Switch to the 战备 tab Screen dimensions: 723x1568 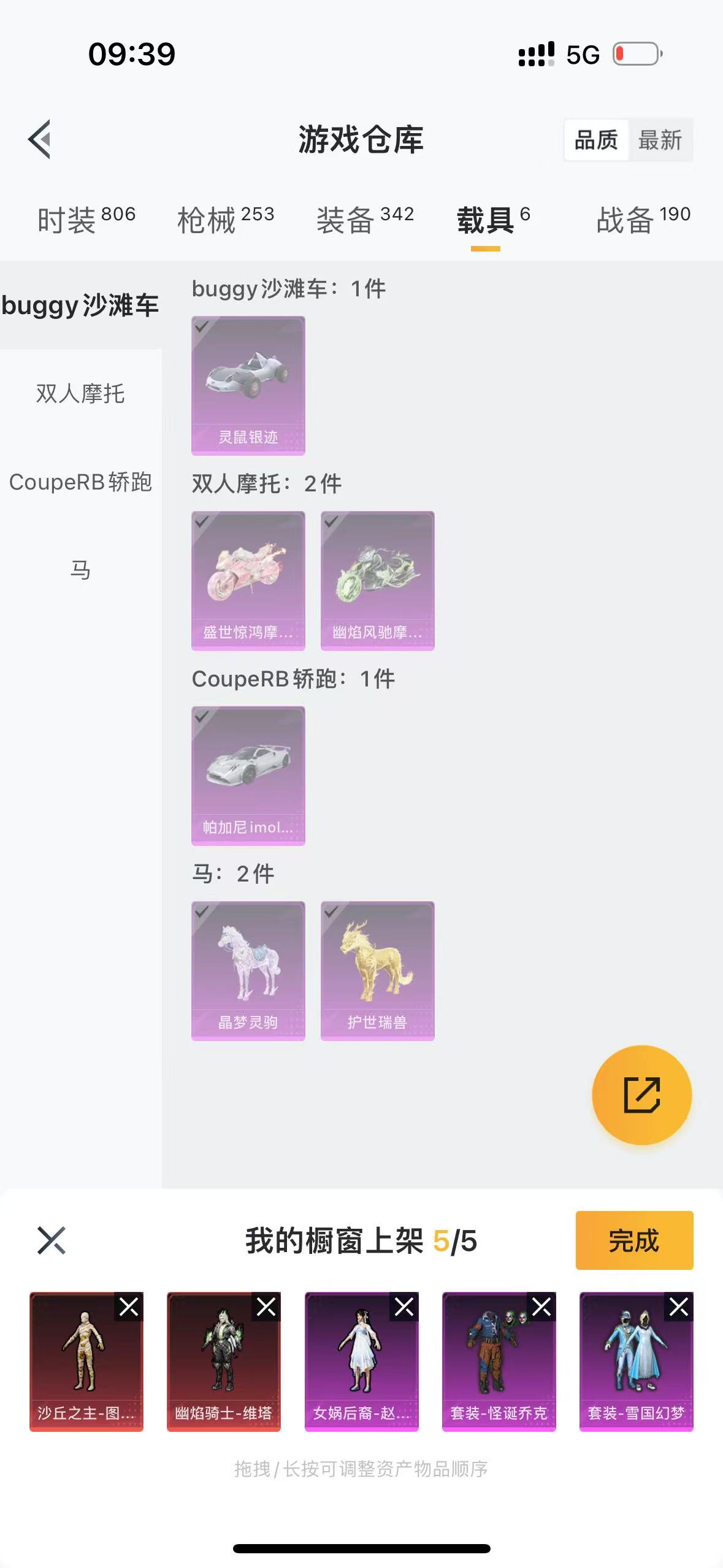tap(643, 220)
